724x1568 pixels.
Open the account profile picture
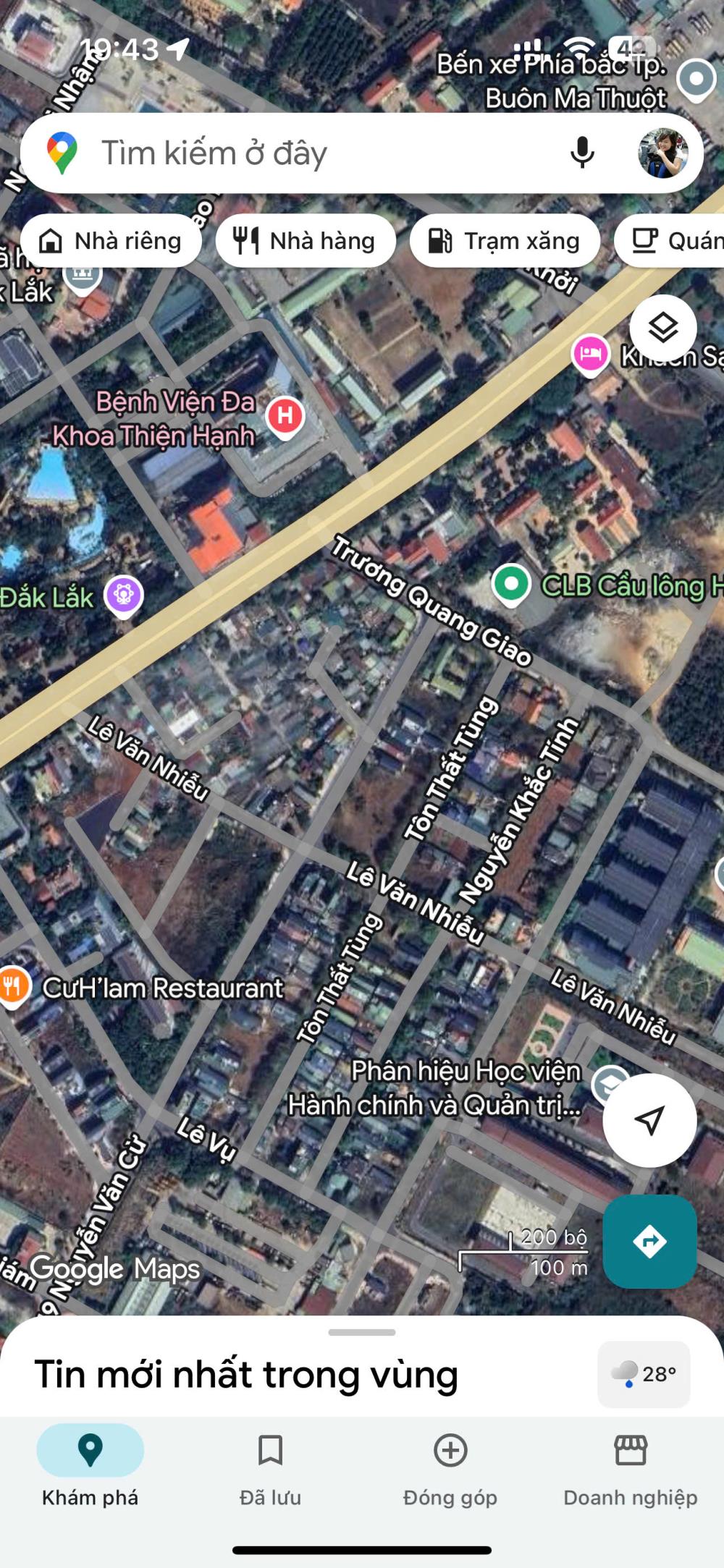click(x=662, y=153)
